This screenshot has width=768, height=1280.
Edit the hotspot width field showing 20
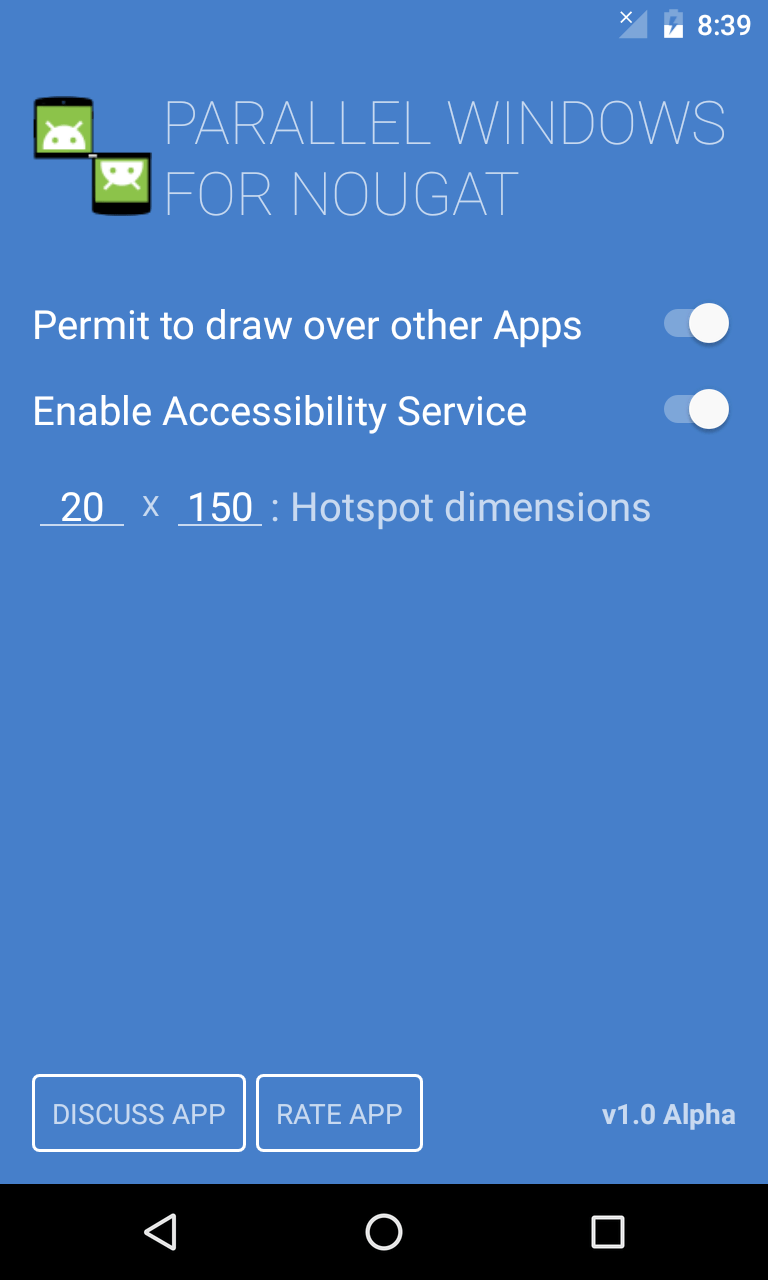(82, 507)
